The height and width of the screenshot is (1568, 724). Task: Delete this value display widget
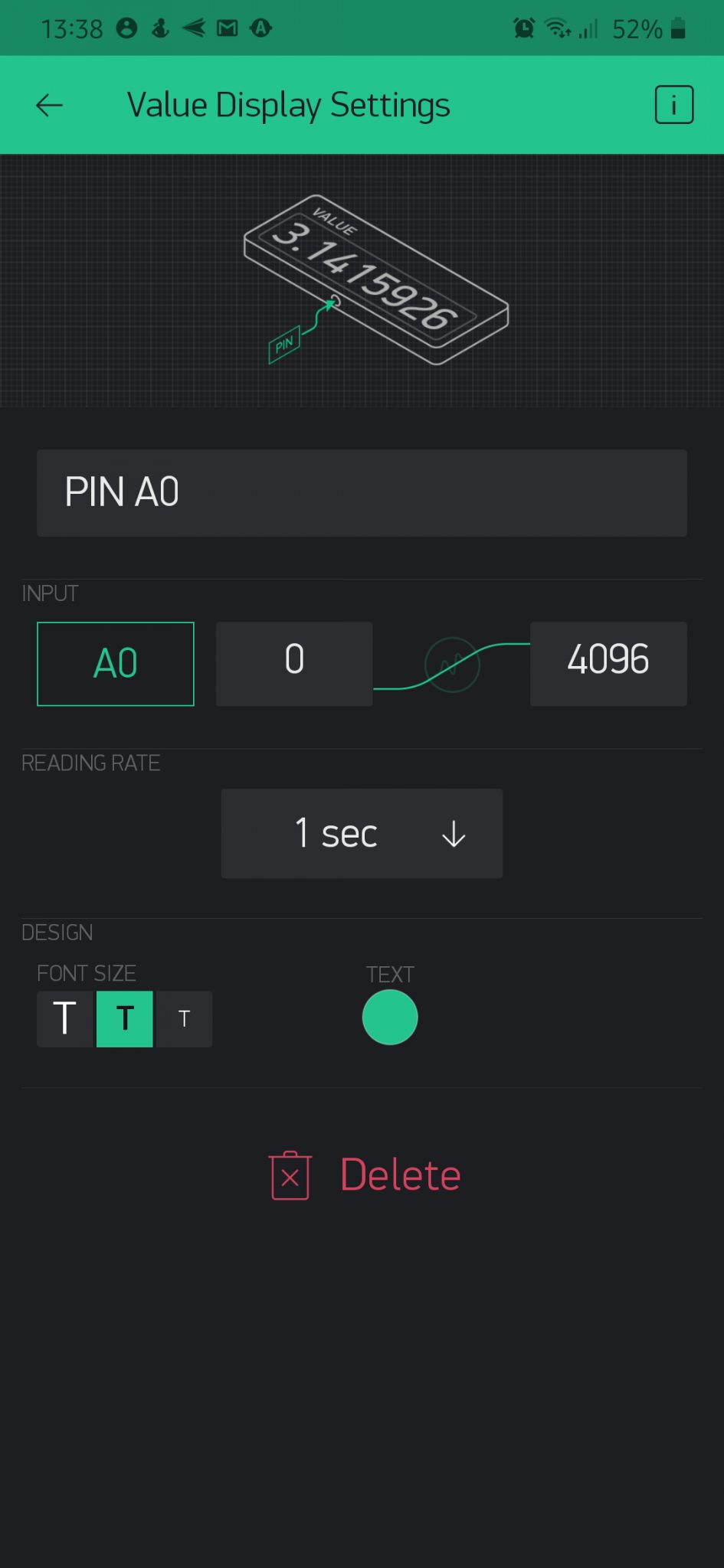point(365,1175)
